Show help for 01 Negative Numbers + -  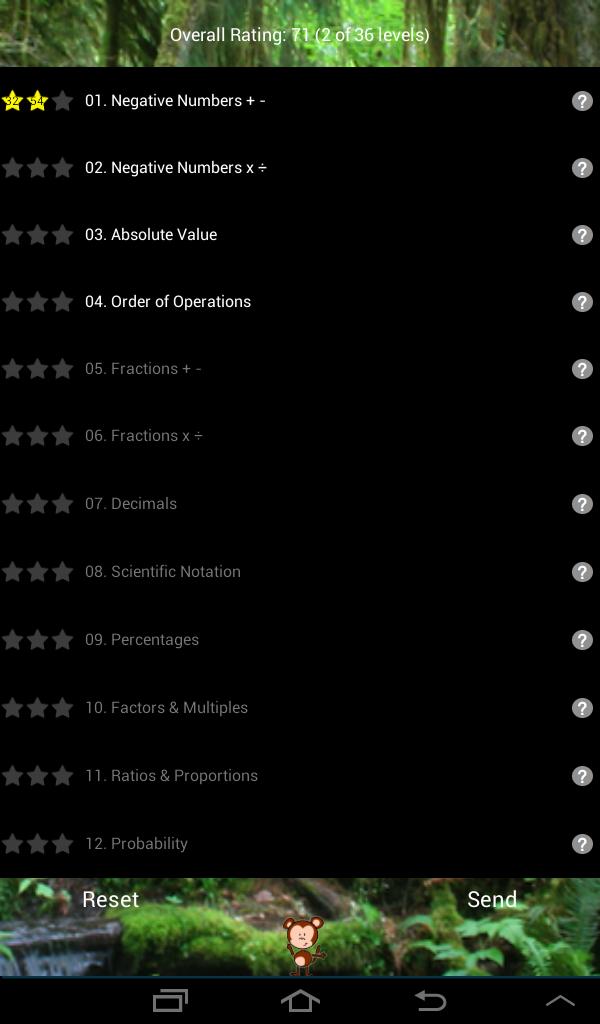pos(582,101)
